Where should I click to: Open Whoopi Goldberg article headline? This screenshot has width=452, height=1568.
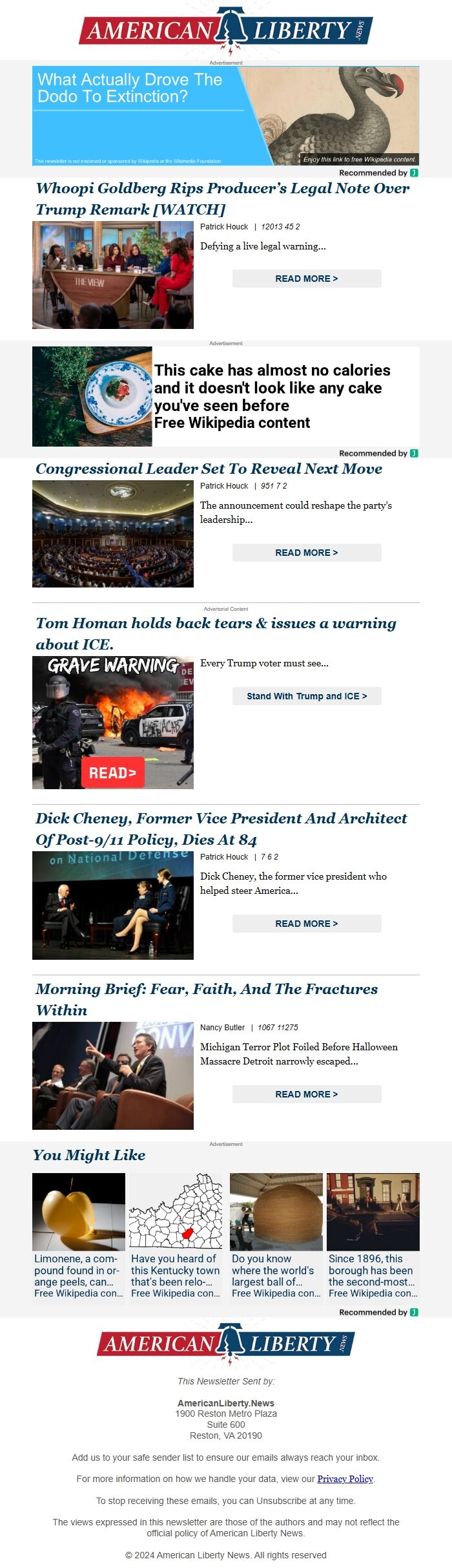coord(222,198)
